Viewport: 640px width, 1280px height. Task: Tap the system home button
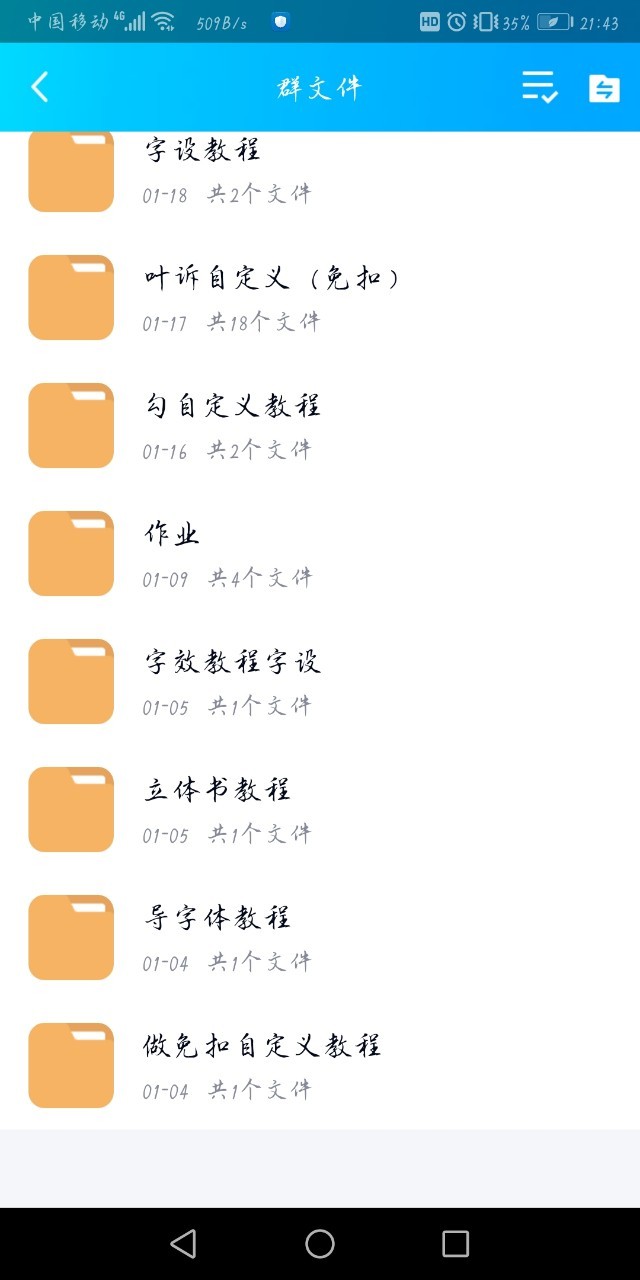320,1243
